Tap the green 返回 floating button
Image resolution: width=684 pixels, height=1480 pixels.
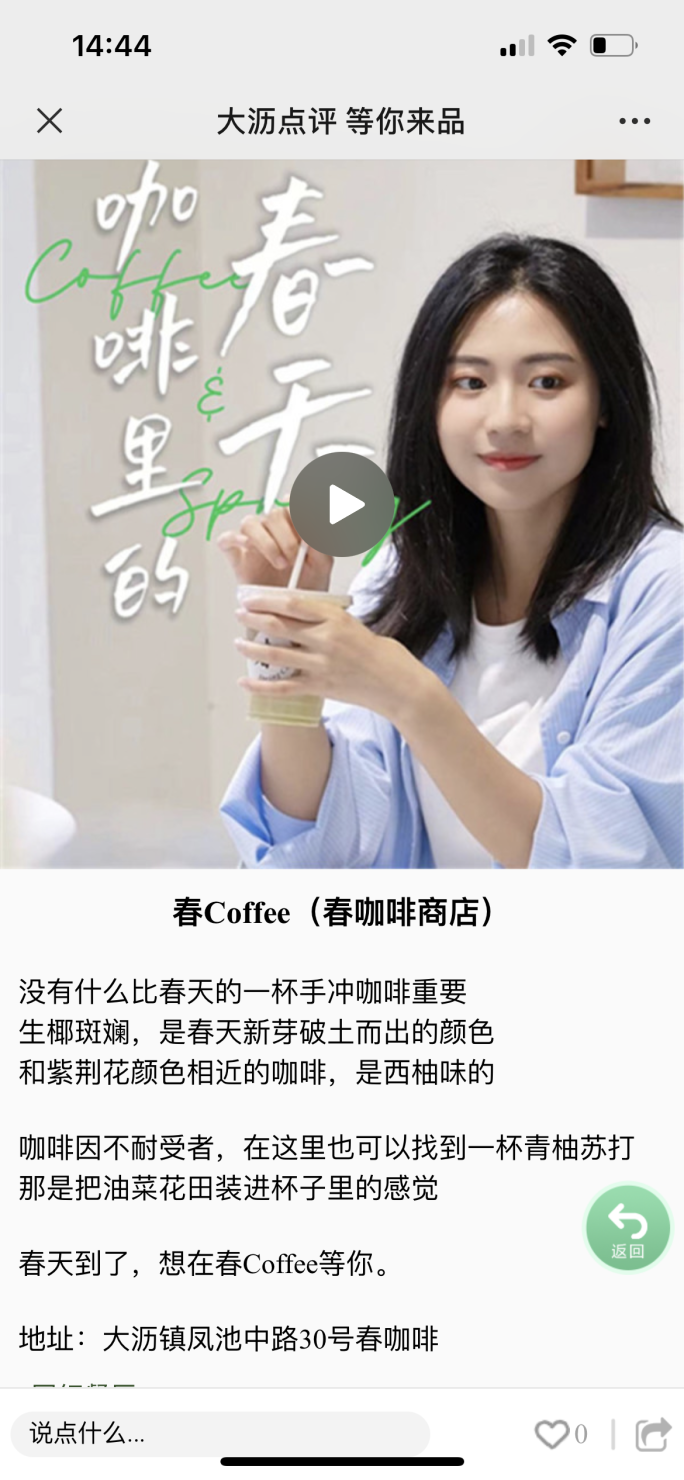click(x=628, y=1228)
